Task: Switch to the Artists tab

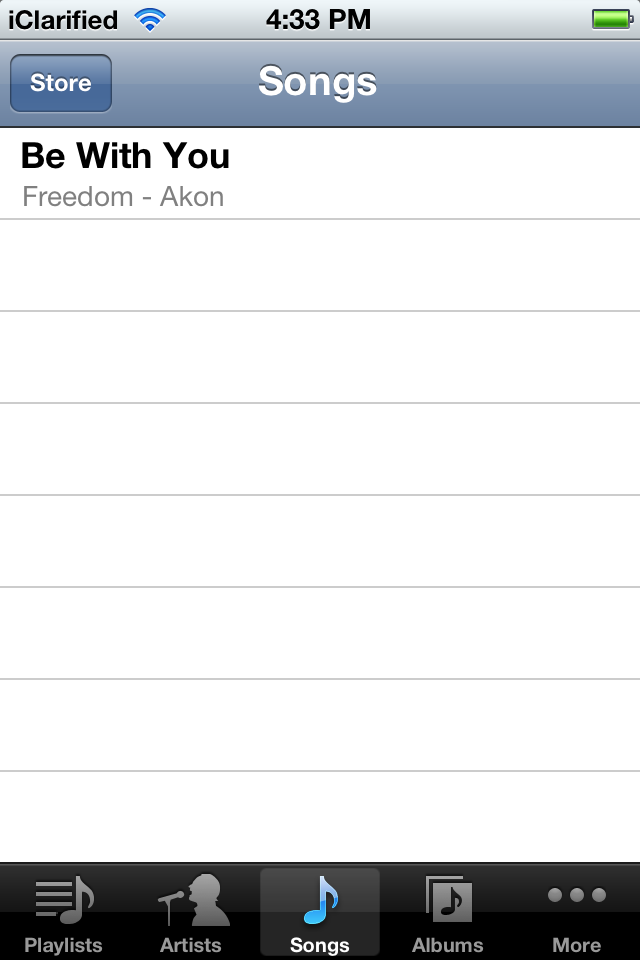Action: (x=191, y=913)
